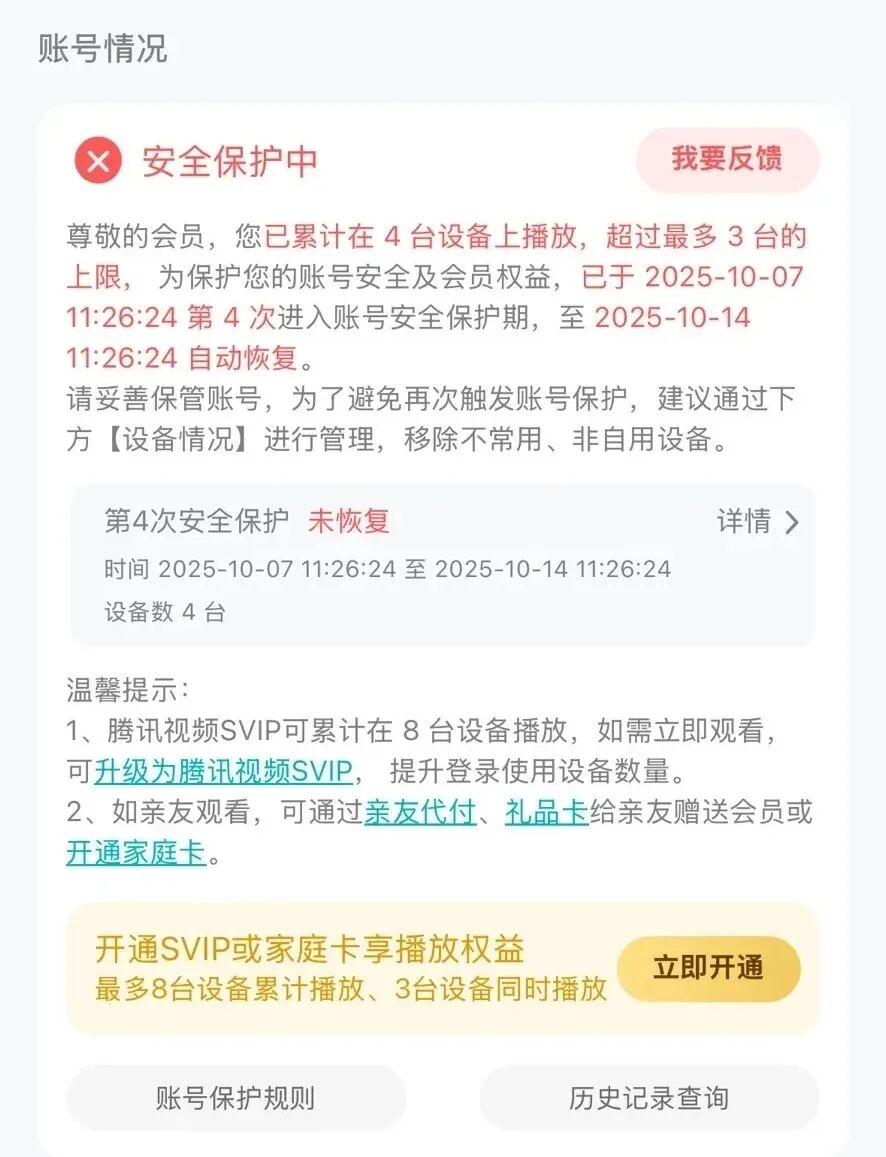Viewport: 886px width, 1157px height.
Task: Open the 升级为腾讯视频SVIP link
Action: [224, 772]
